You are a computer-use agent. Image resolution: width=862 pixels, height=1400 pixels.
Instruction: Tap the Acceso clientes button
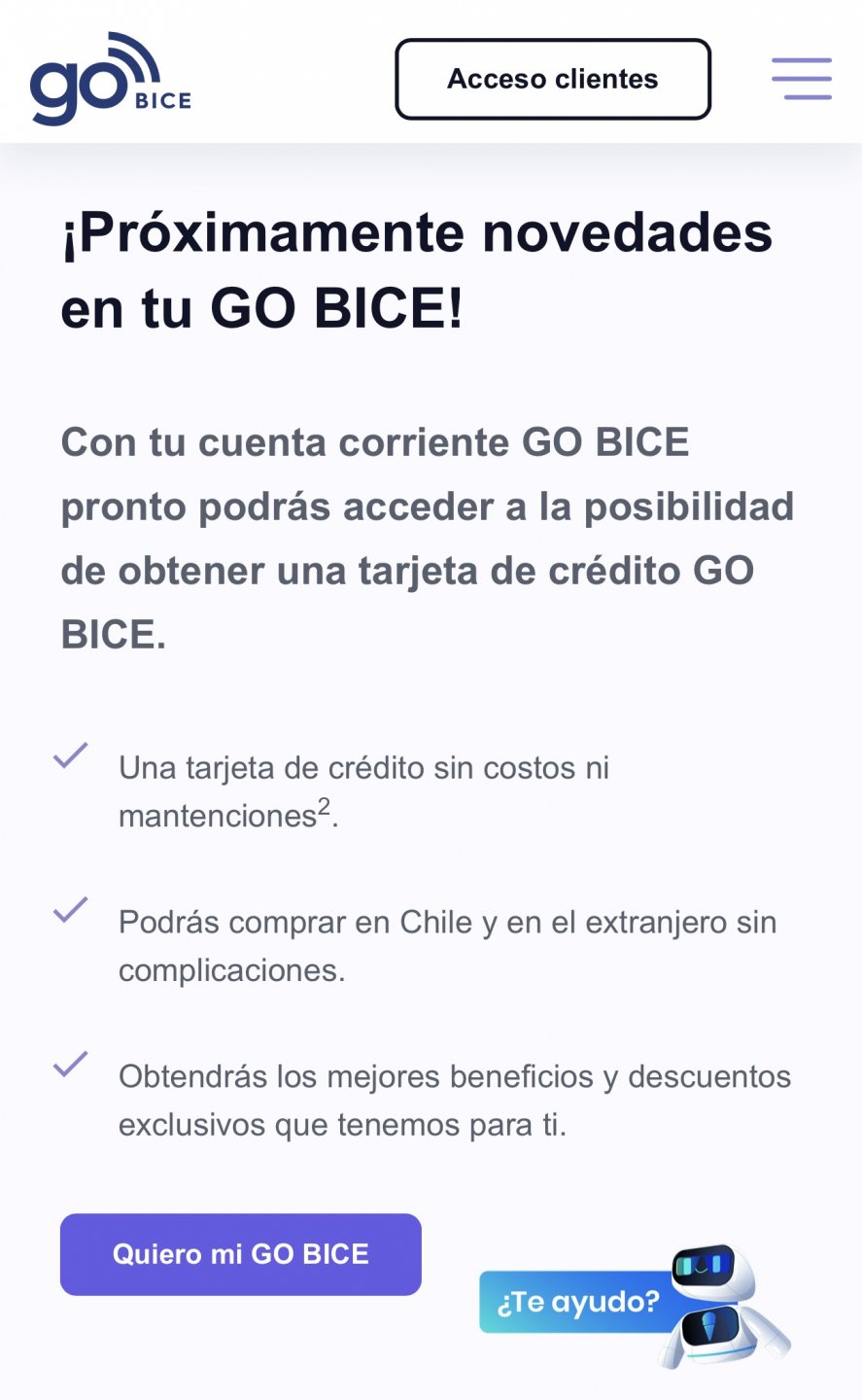(552, 79)
